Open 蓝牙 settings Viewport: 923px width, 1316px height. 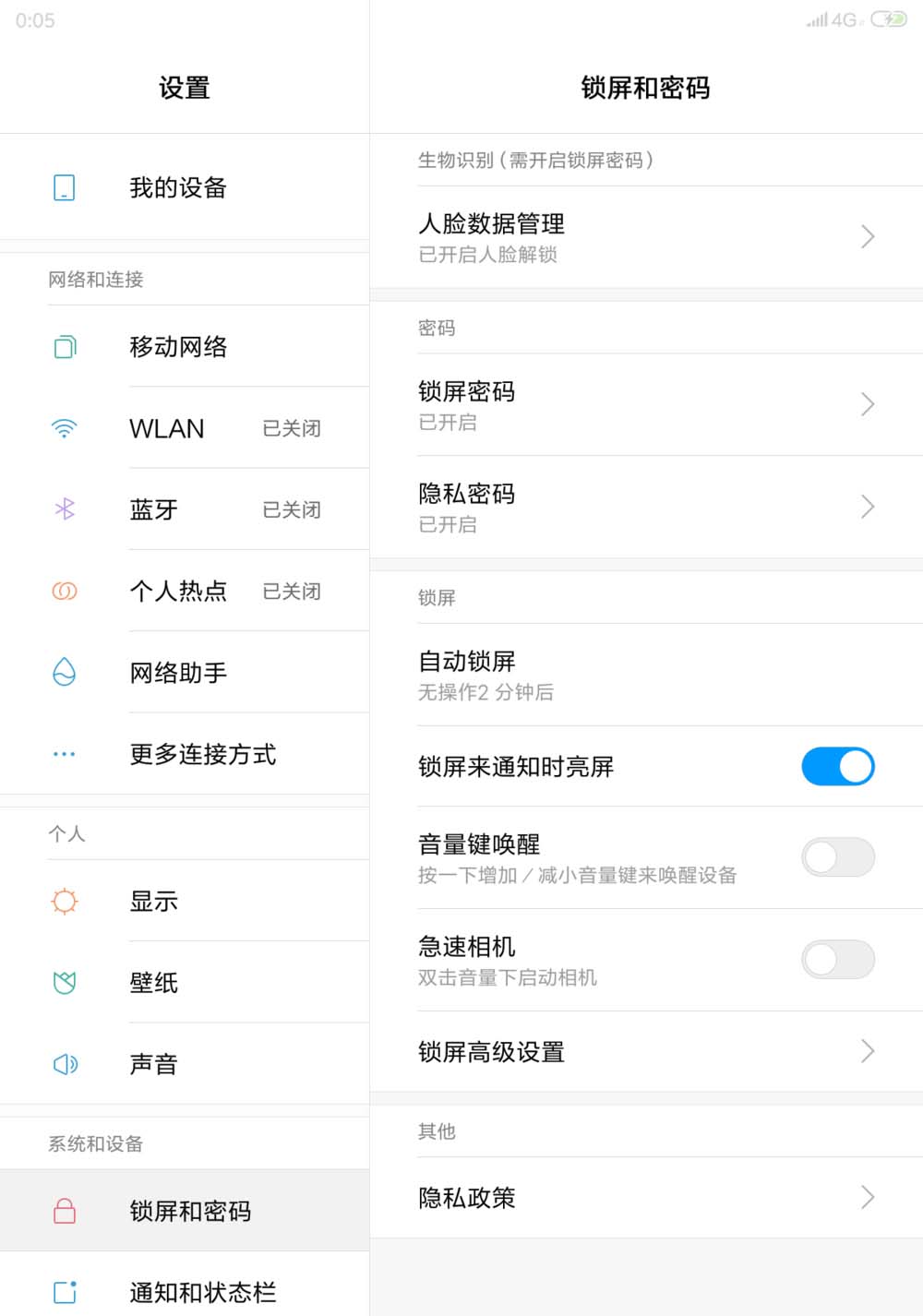click(185, 509)
